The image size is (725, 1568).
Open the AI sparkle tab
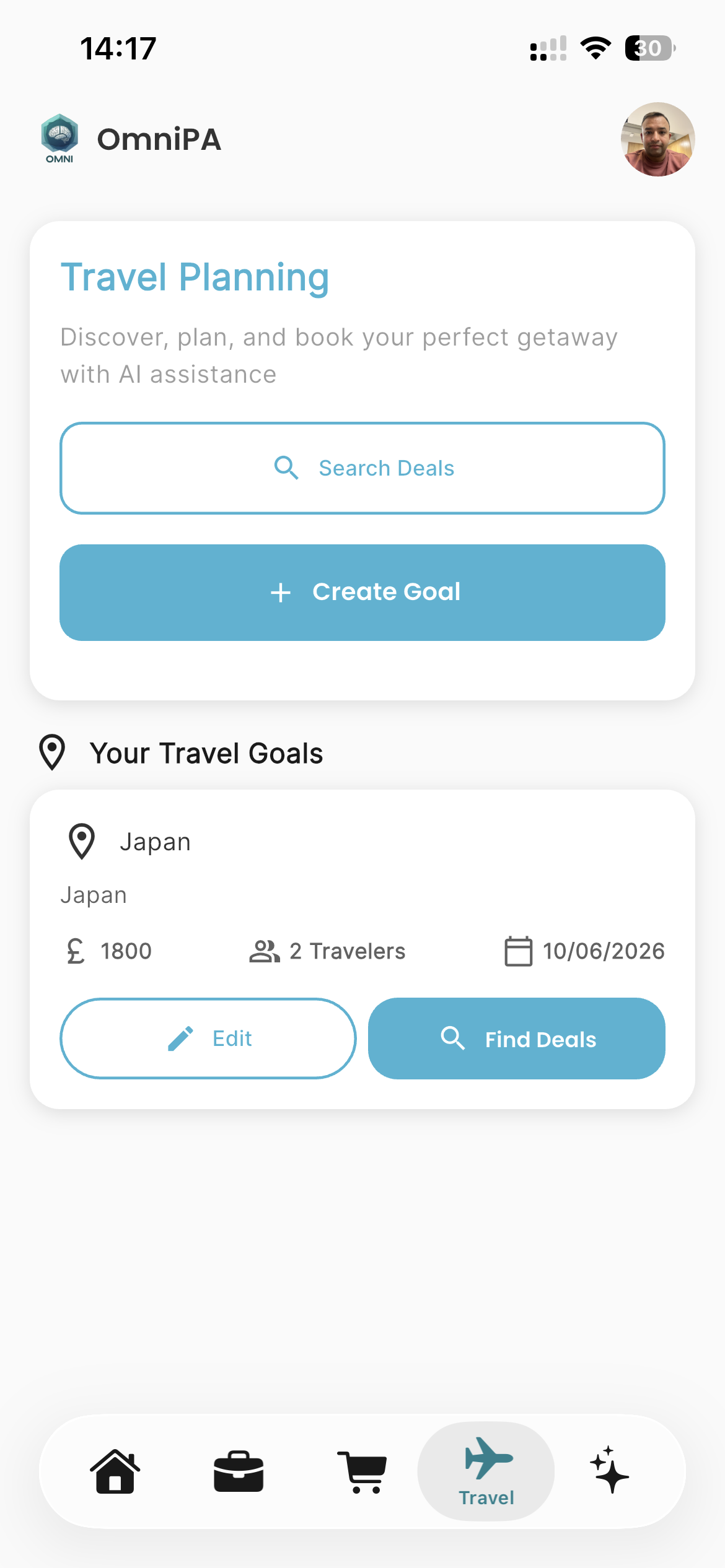[610, 1471]
